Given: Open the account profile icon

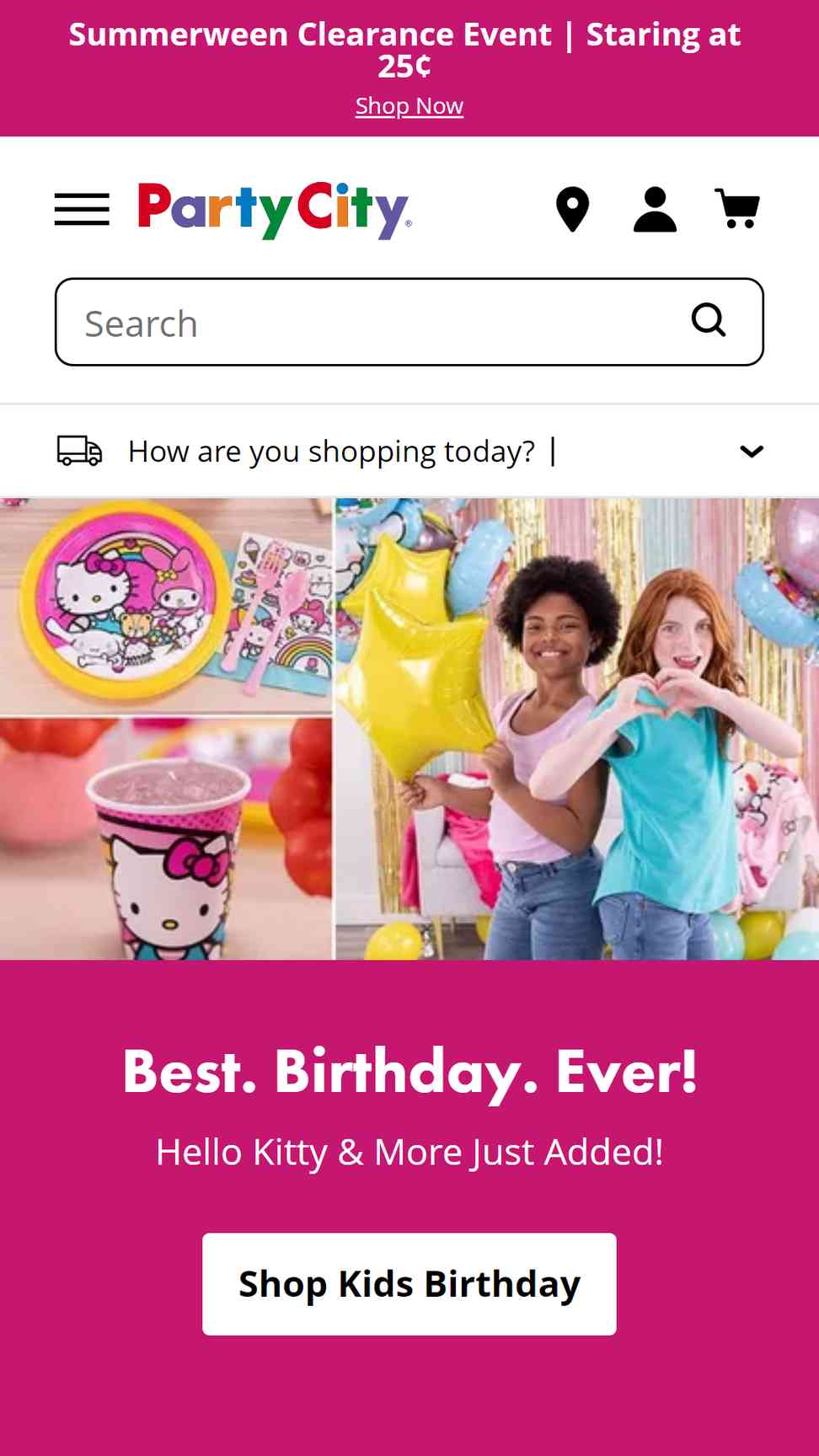Looking at the screenshot, I should click(x=655, y=209).
